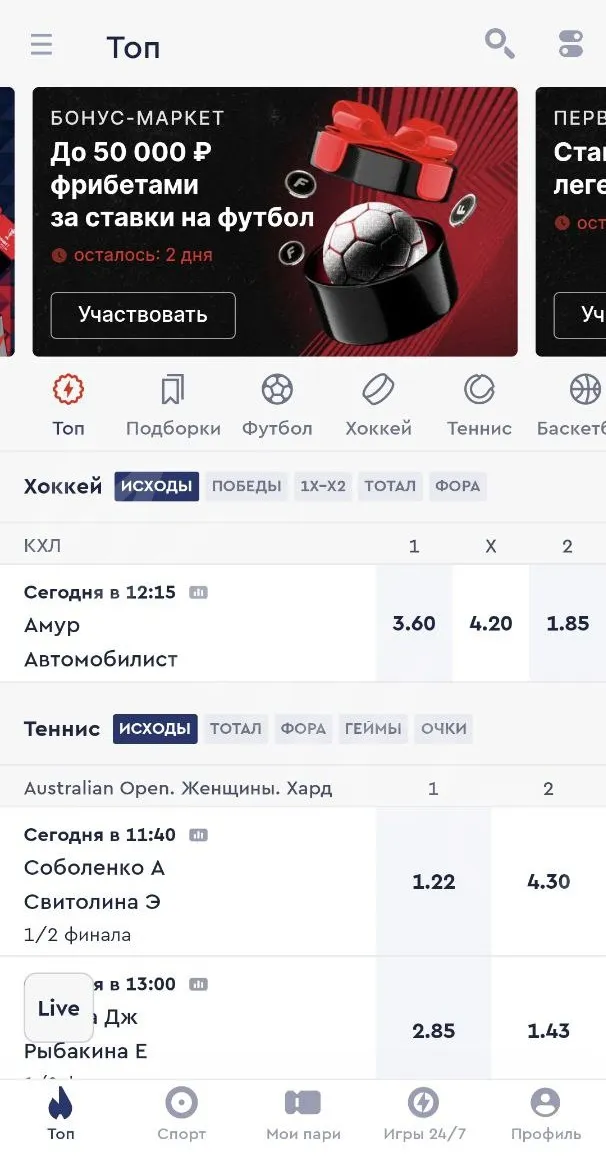606x1156 pixels.
Task: Go to the Мои пари tab
Action: point(303,1114)
